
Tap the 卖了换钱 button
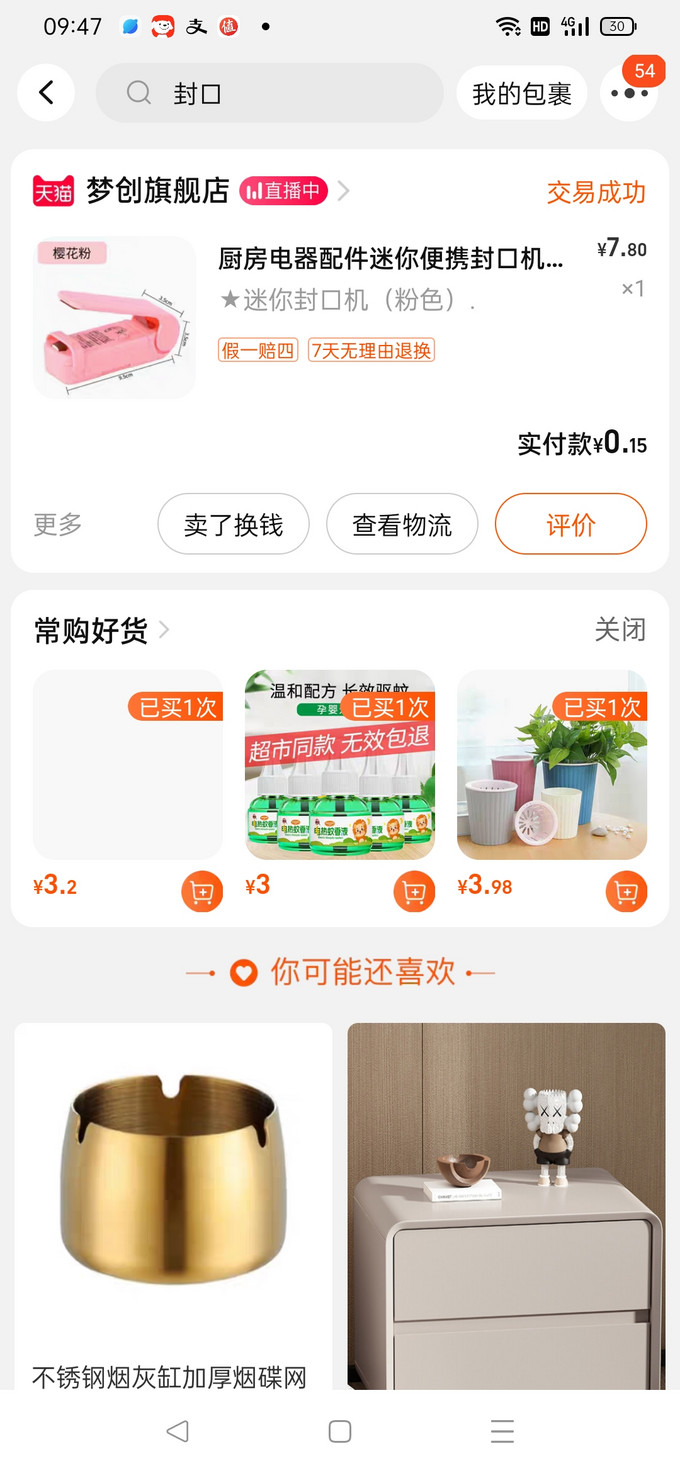233,524
